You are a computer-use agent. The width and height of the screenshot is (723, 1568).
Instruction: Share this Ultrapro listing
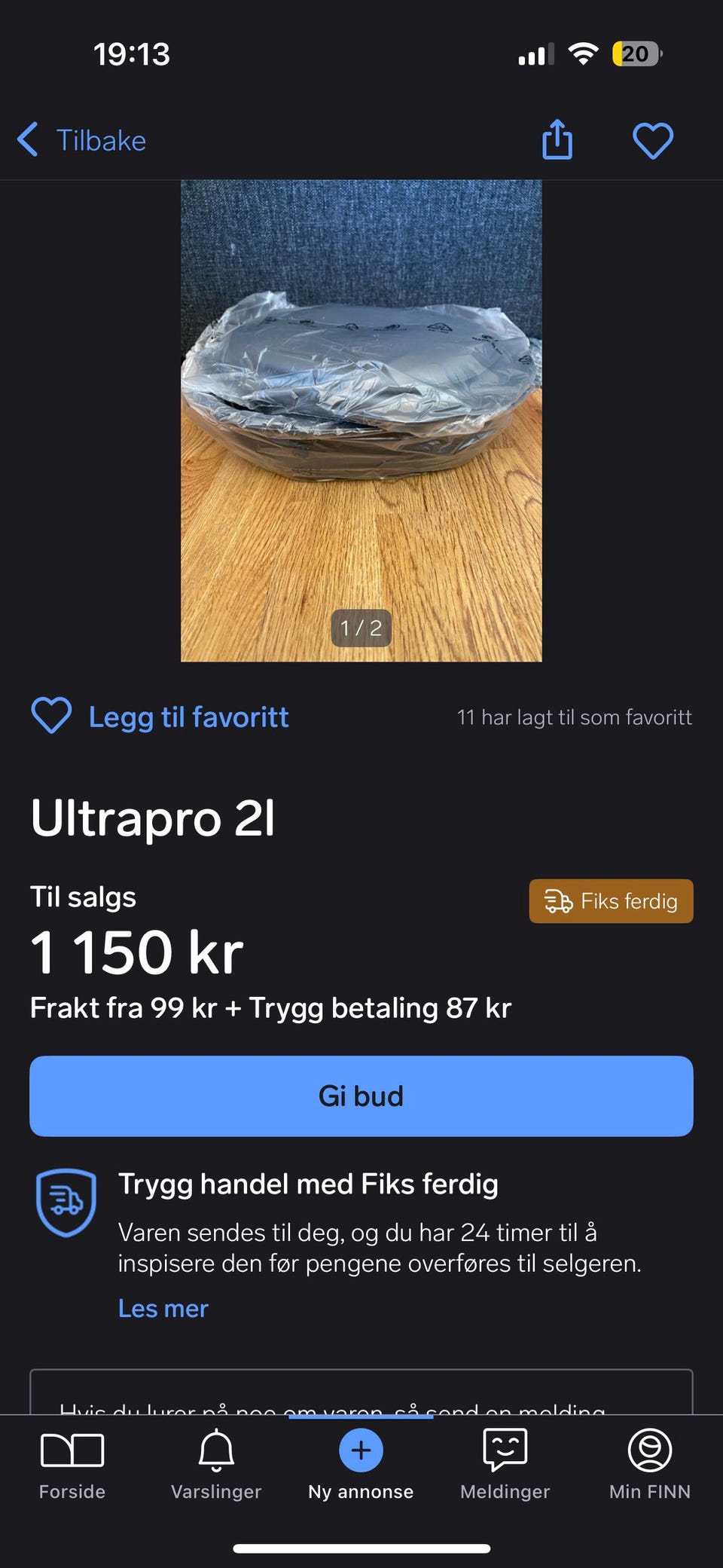[x=557, y=140]
